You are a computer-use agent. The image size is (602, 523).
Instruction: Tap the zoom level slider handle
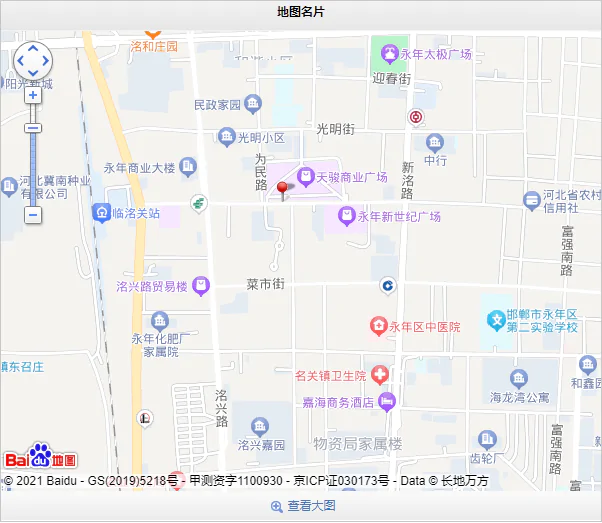tap(33, 128)
